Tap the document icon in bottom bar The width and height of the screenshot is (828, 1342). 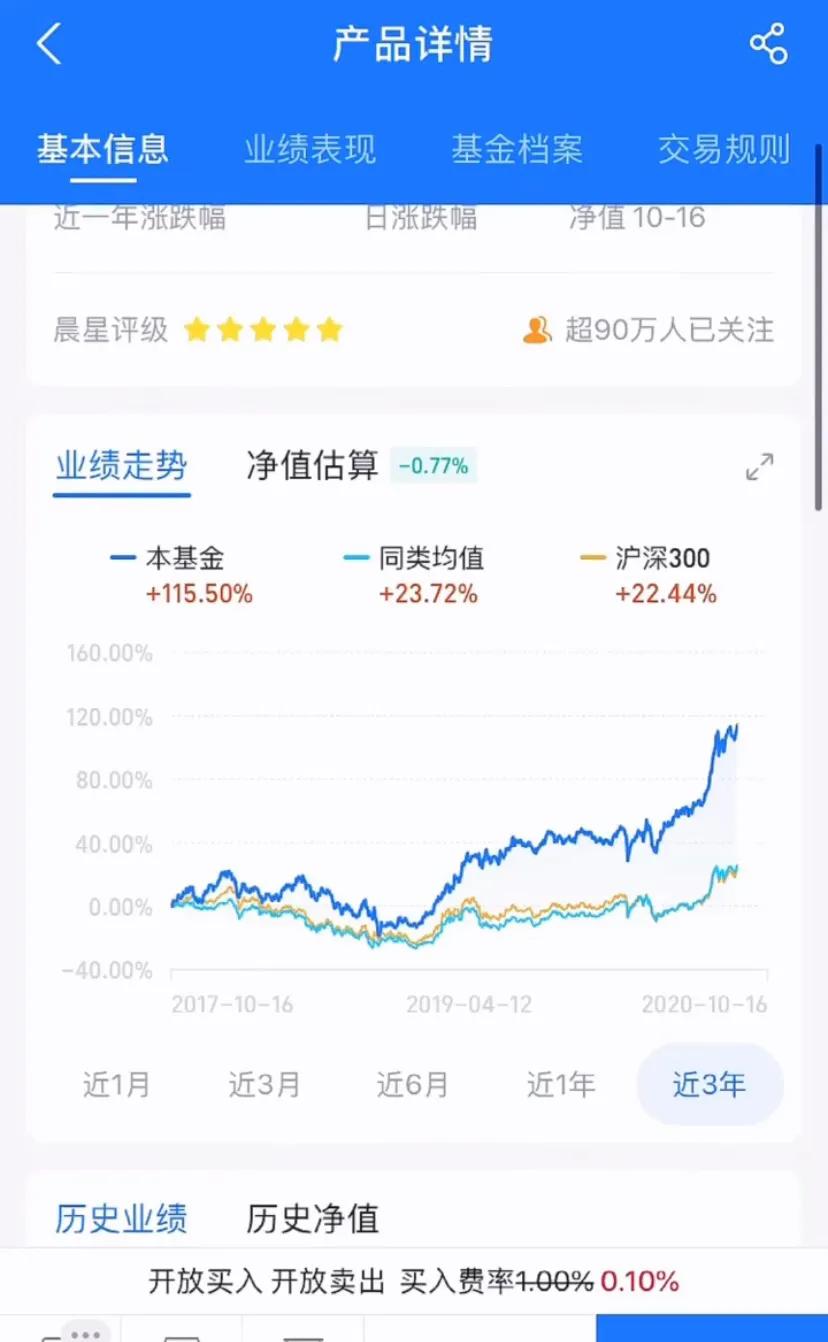point(185,1335)
